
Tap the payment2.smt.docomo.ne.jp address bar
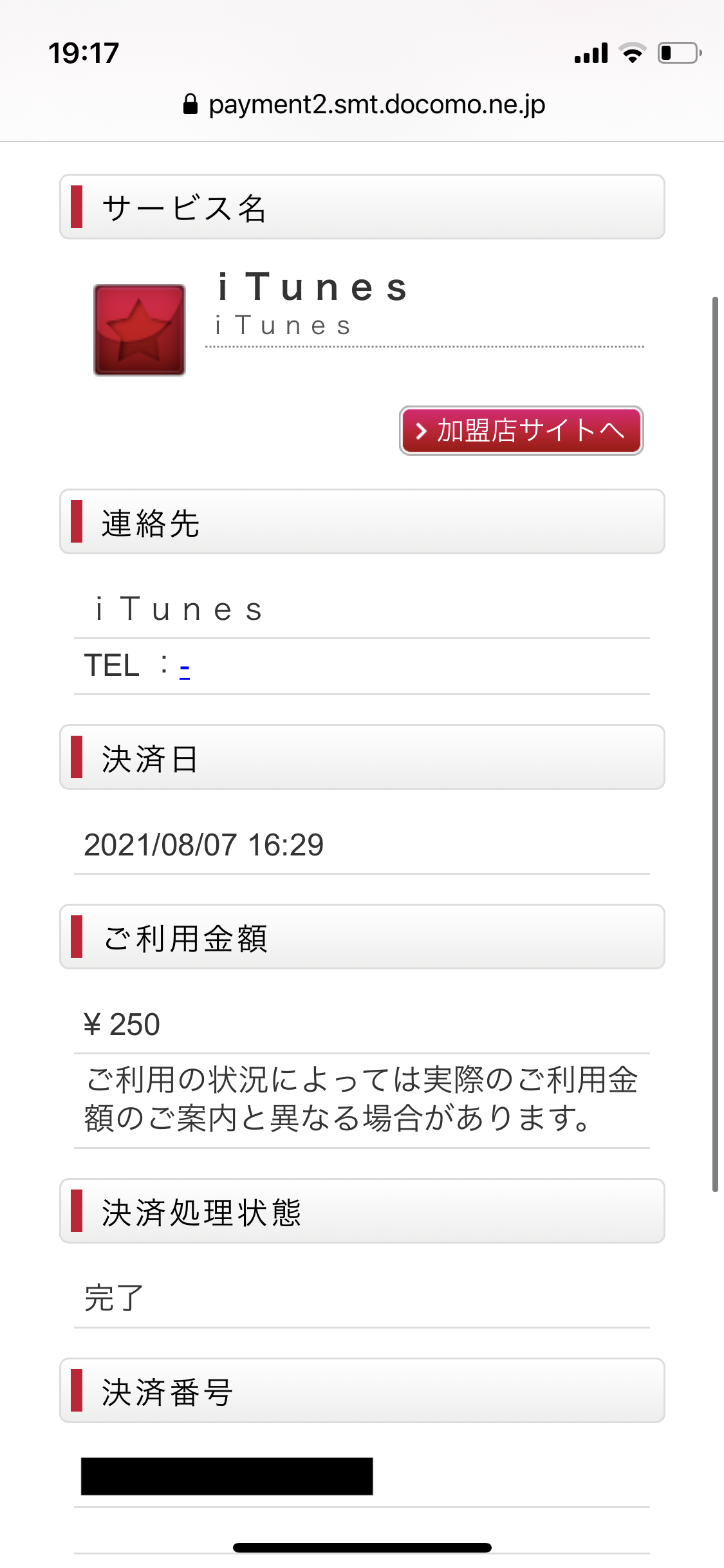tap(364, 104)
